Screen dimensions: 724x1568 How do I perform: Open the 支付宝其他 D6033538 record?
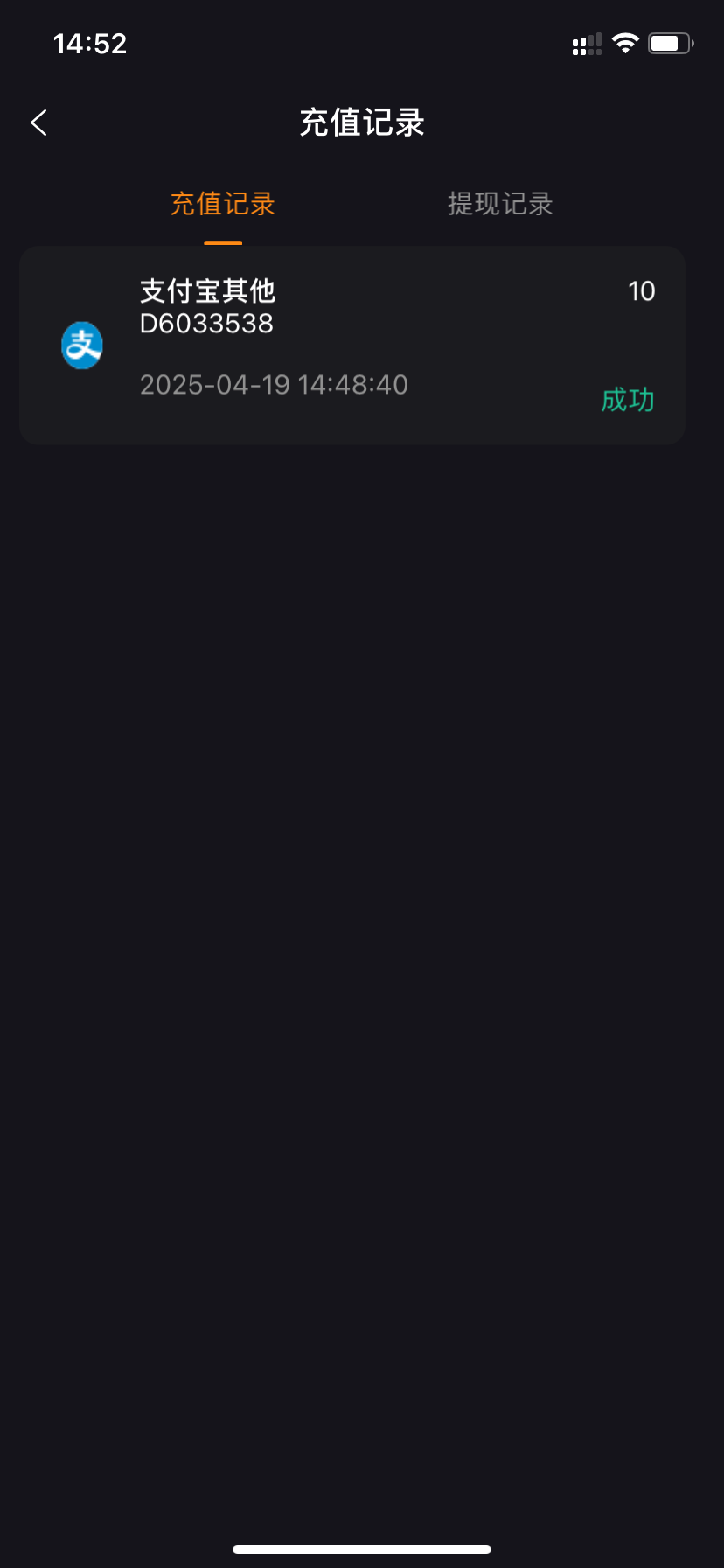[352, 345]
